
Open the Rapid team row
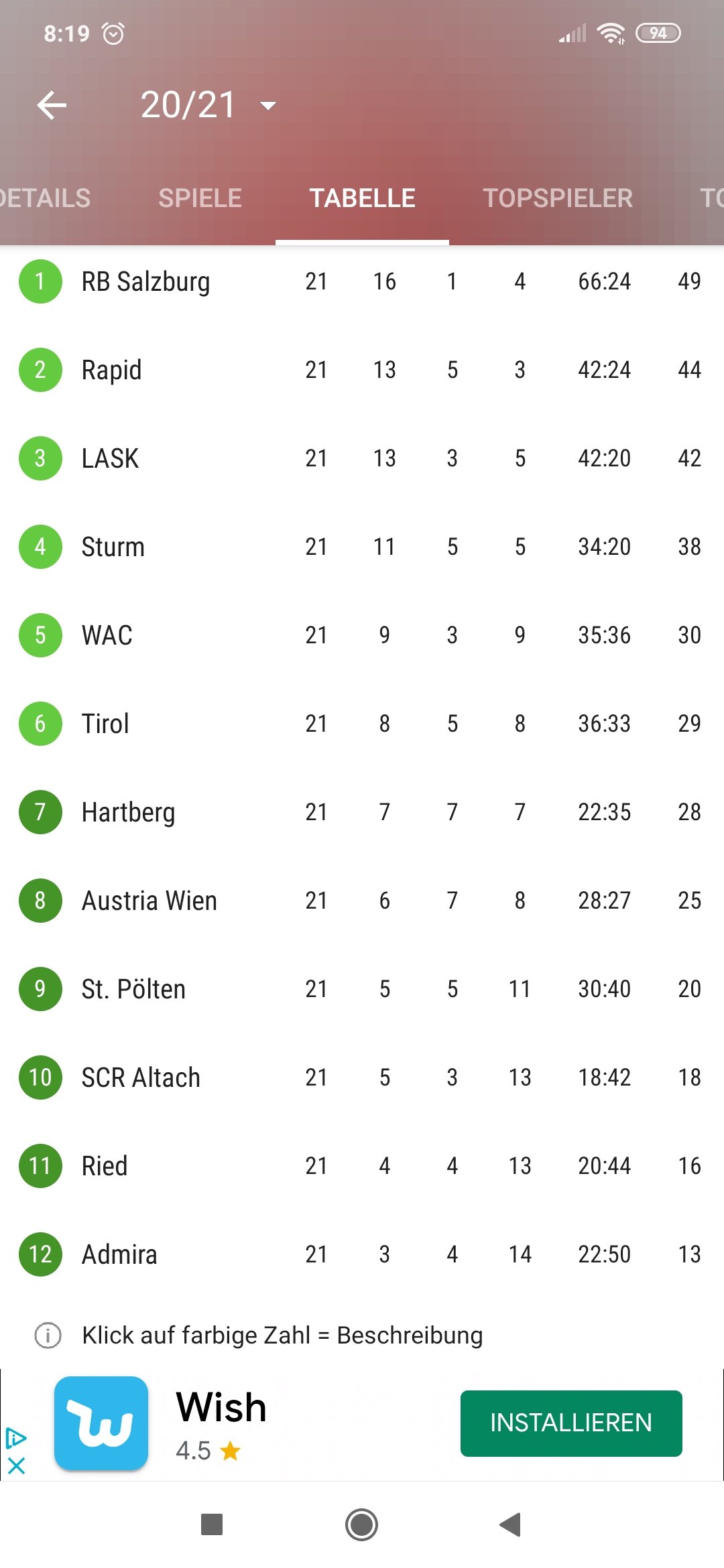[x=362, y=370]
